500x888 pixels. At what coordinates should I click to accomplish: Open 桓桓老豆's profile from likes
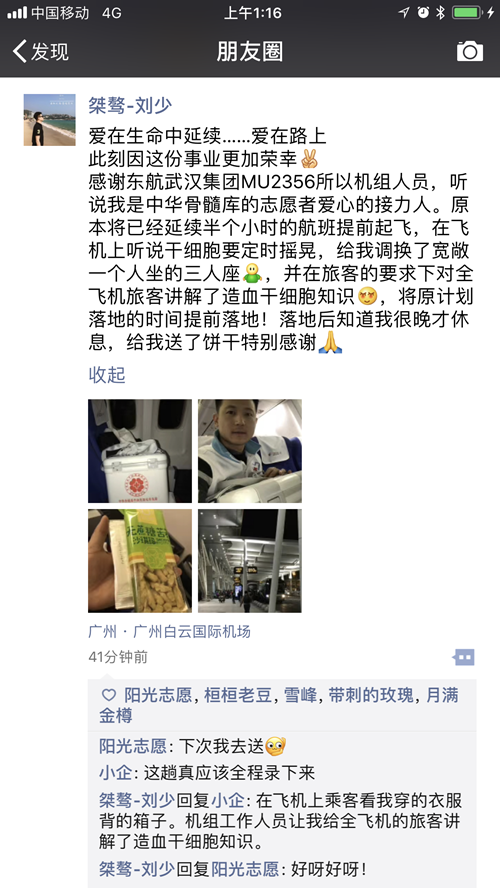point(238,695)
